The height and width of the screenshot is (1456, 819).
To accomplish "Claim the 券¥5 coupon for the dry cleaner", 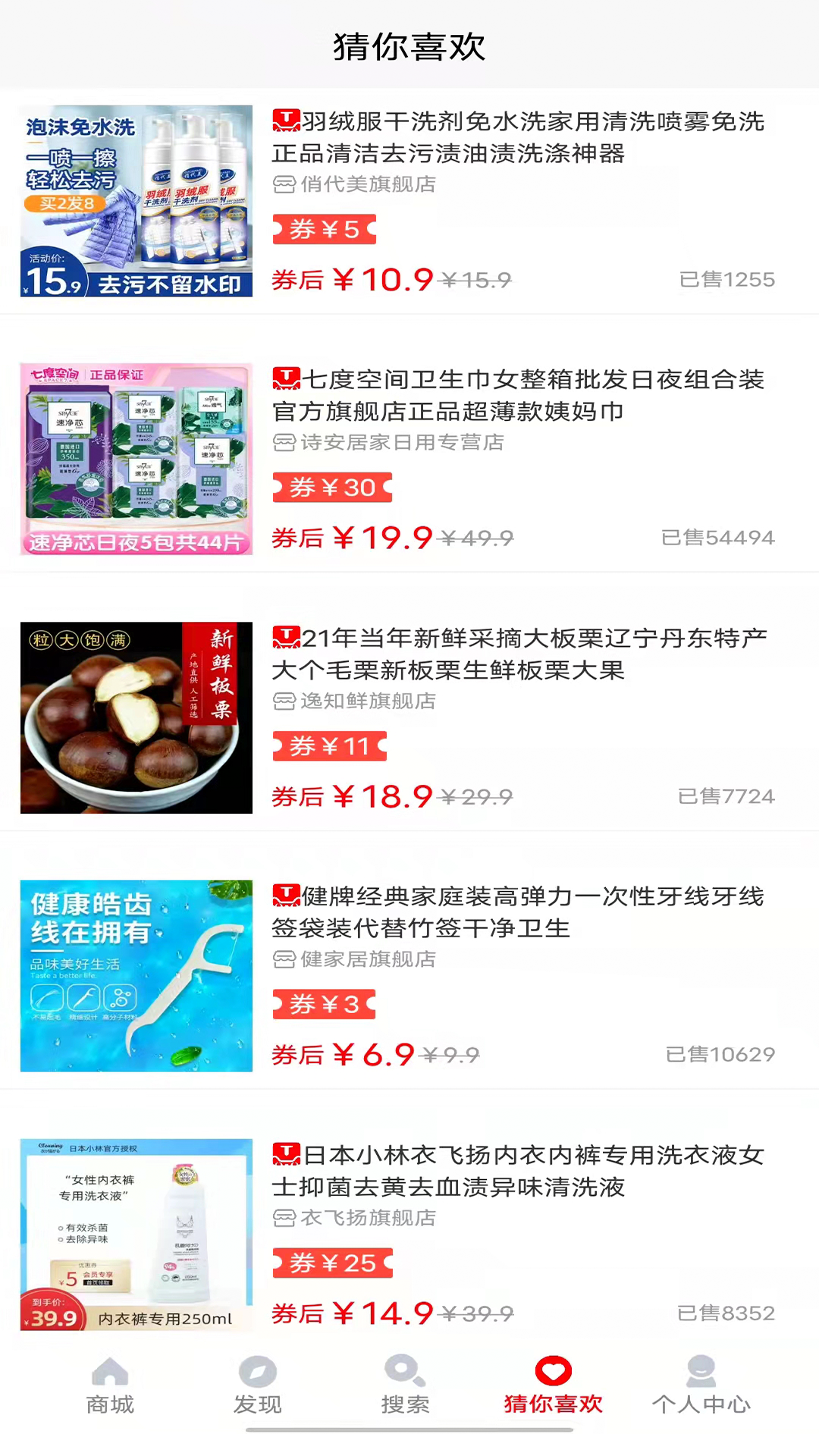I will (x=324, y=229).
